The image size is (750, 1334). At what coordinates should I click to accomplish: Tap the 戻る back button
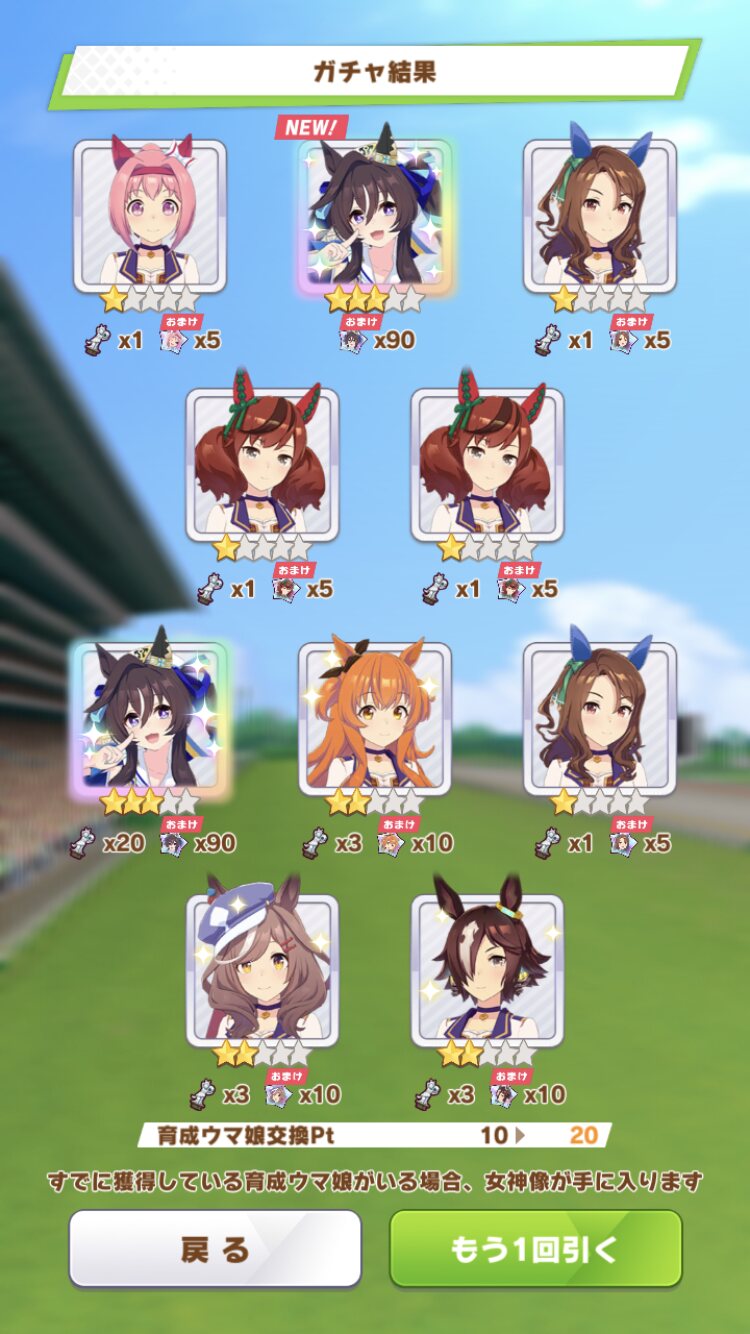(214, 1248)
